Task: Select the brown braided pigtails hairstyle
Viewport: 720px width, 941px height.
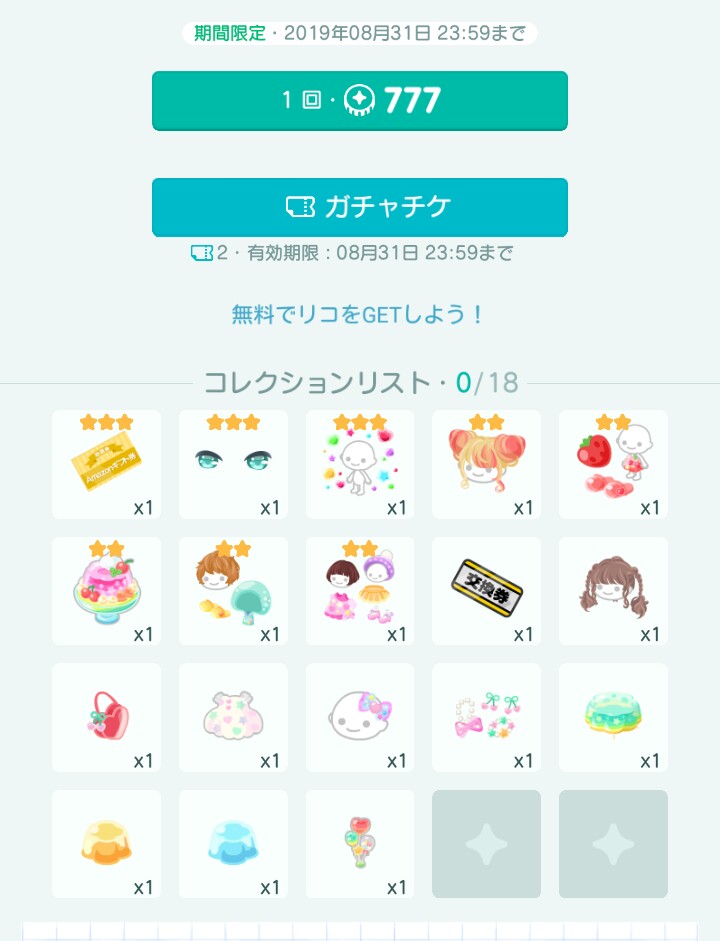Action: 613,591
